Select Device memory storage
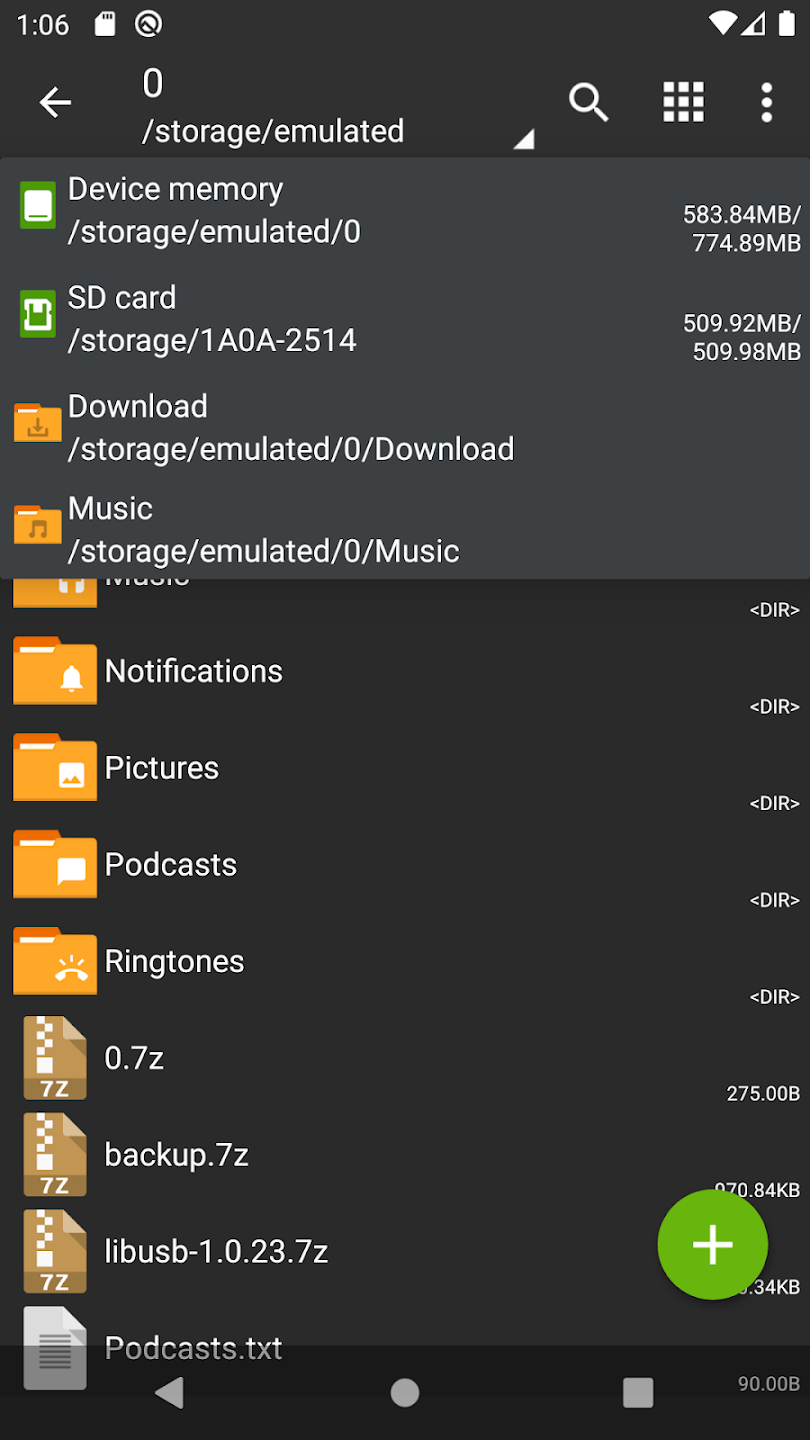810x1440 pixels. (x=400, y=211)
